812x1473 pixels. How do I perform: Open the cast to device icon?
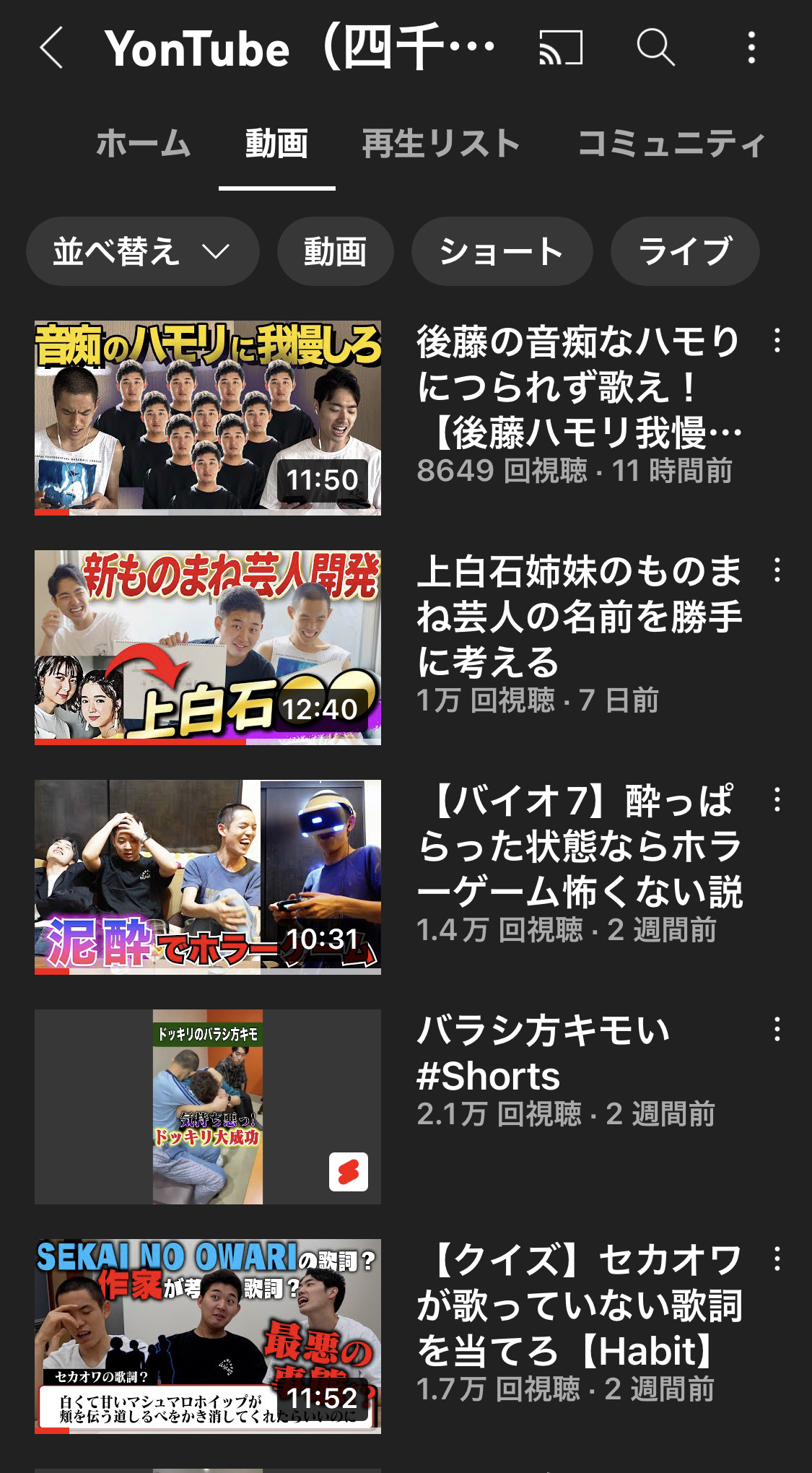(x=561, y=48)
